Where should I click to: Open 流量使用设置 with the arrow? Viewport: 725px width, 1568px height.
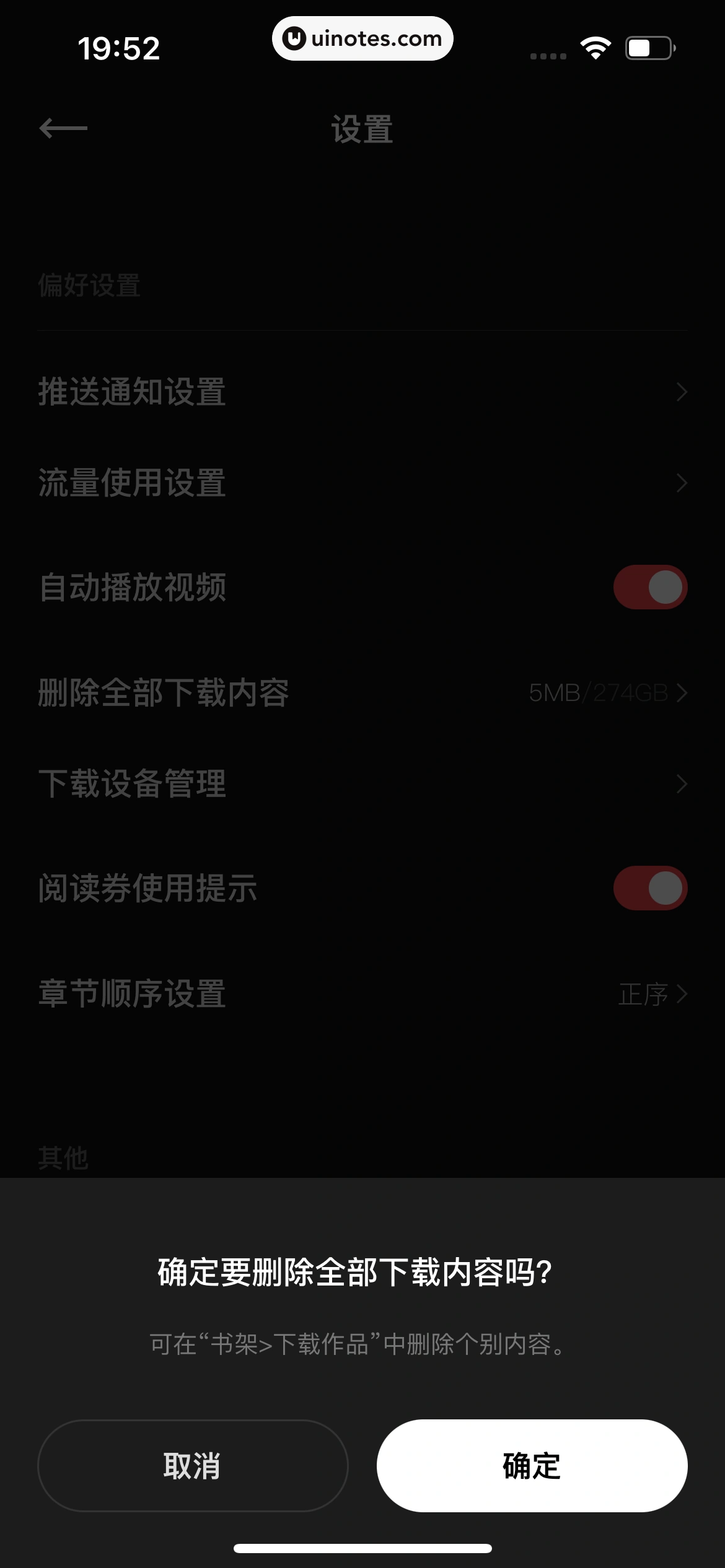pyautogui.click(x=680, y=483)
